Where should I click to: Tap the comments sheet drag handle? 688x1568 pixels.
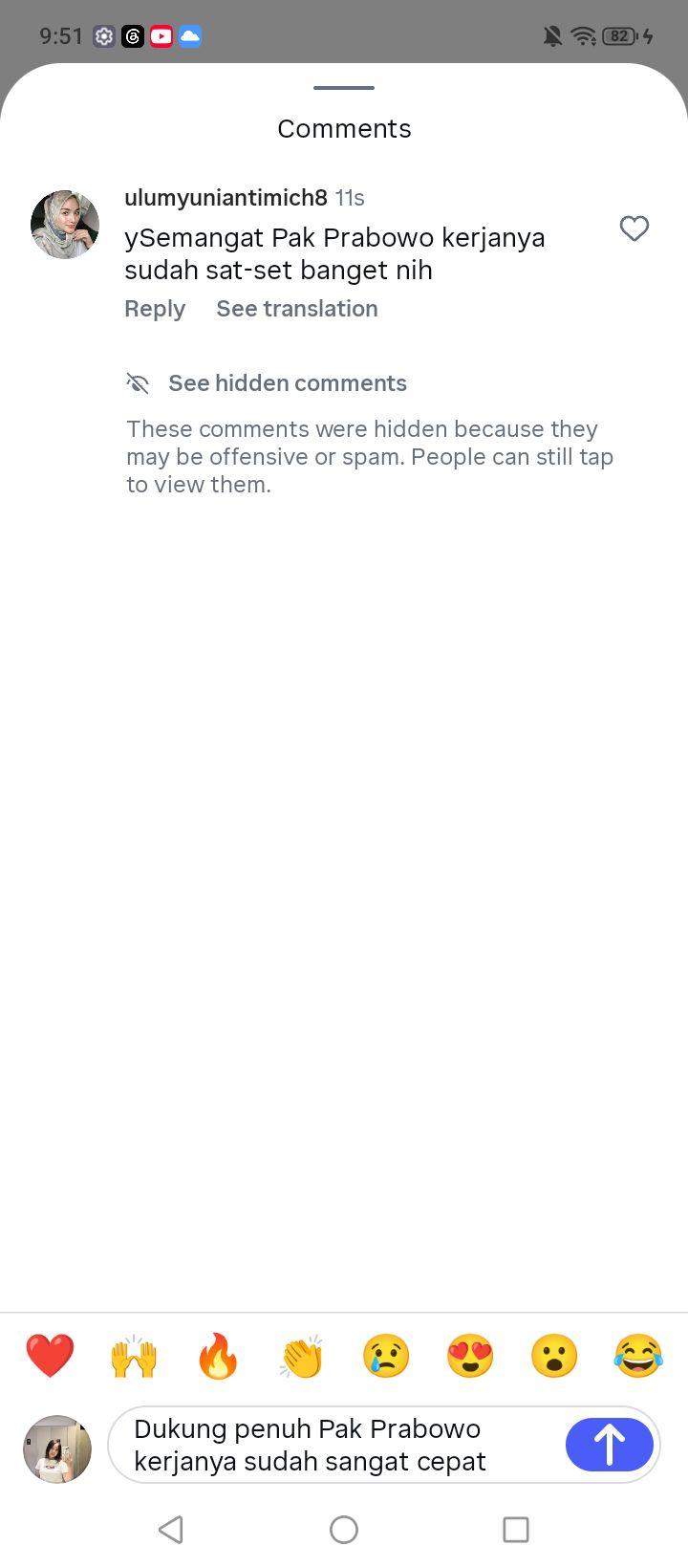point(344,88)
